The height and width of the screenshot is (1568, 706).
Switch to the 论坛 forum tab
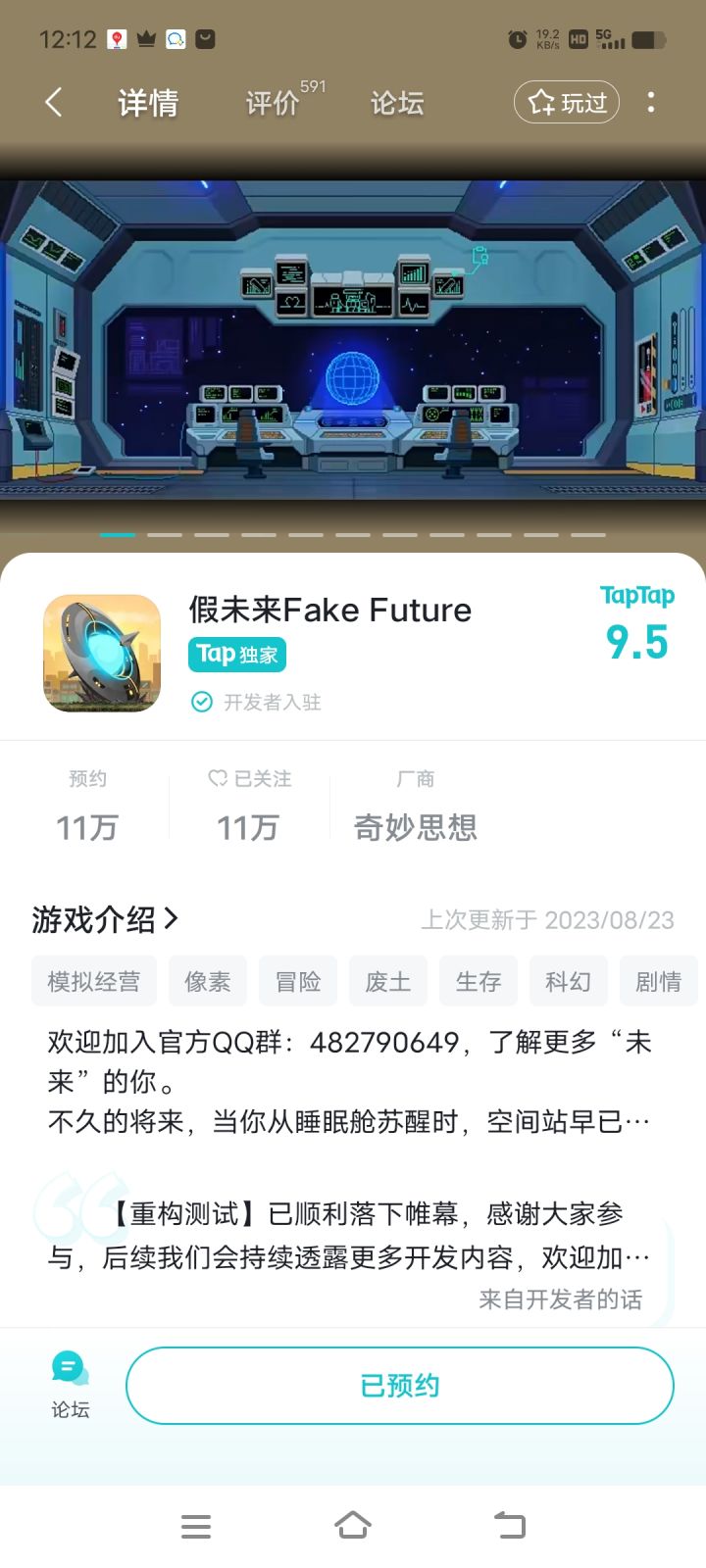tap(396, 102)
